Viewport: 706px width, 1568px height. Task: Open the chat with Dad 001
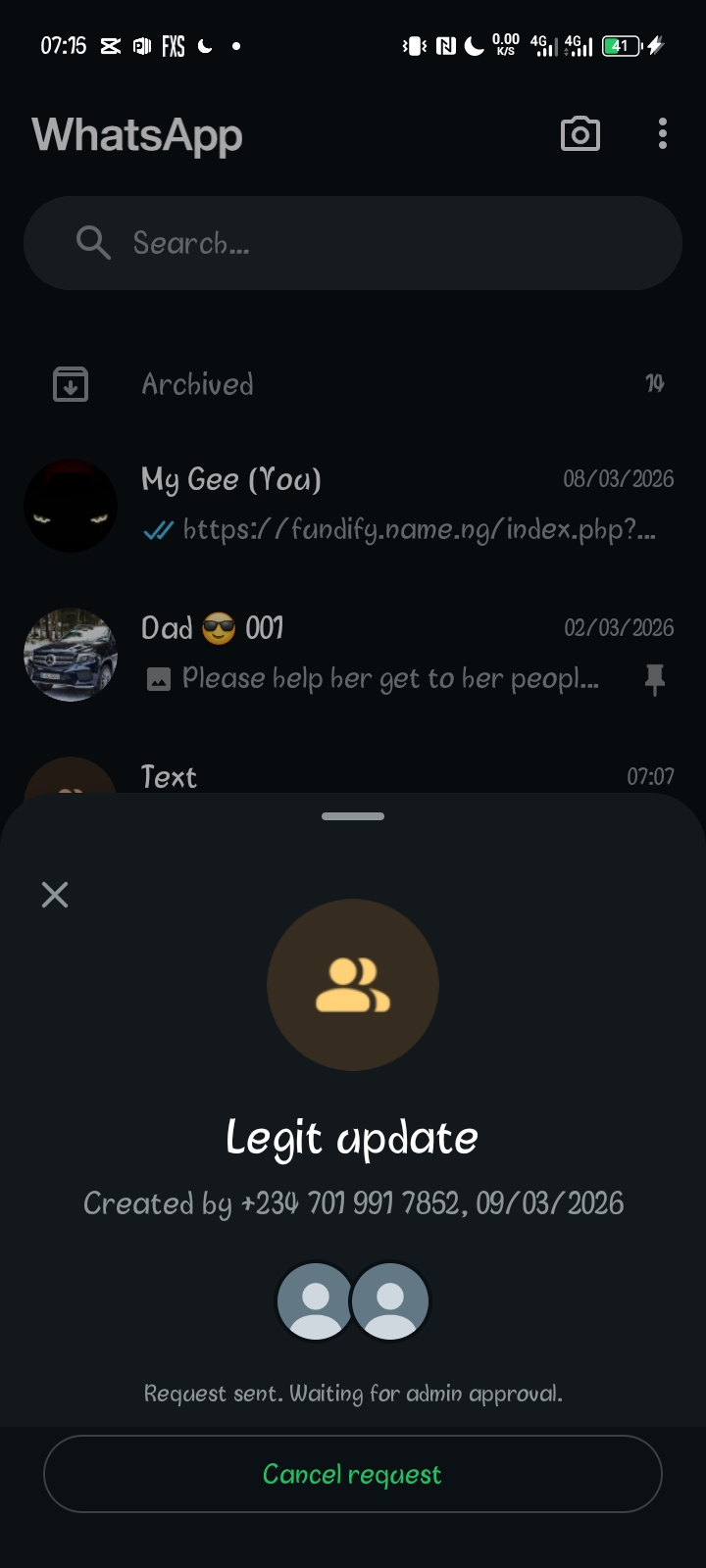click(x=392, y=654)
